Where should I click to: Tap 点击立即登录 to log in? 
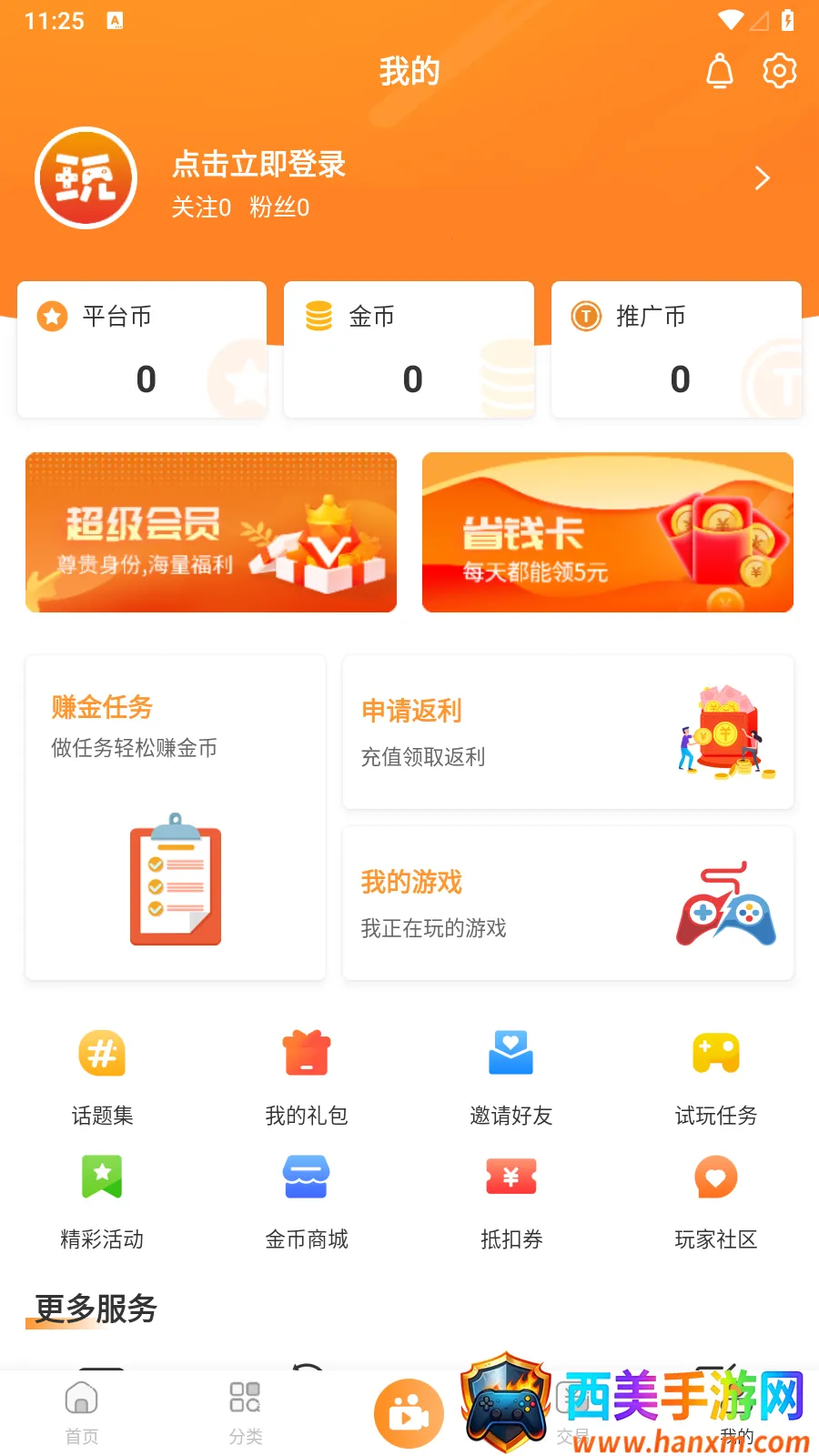(259, 165)
